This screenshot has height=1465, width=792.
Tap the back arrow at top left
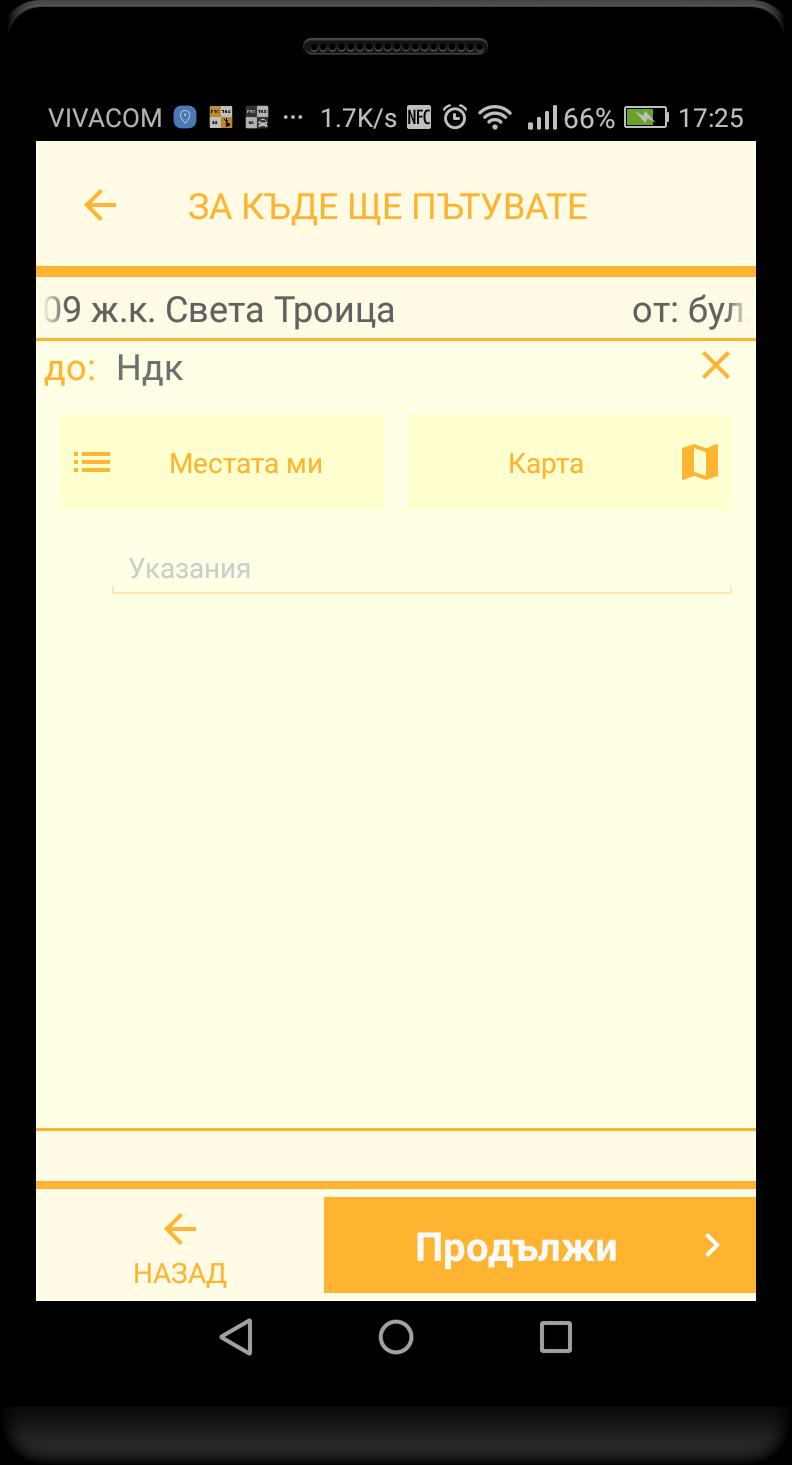99,205
